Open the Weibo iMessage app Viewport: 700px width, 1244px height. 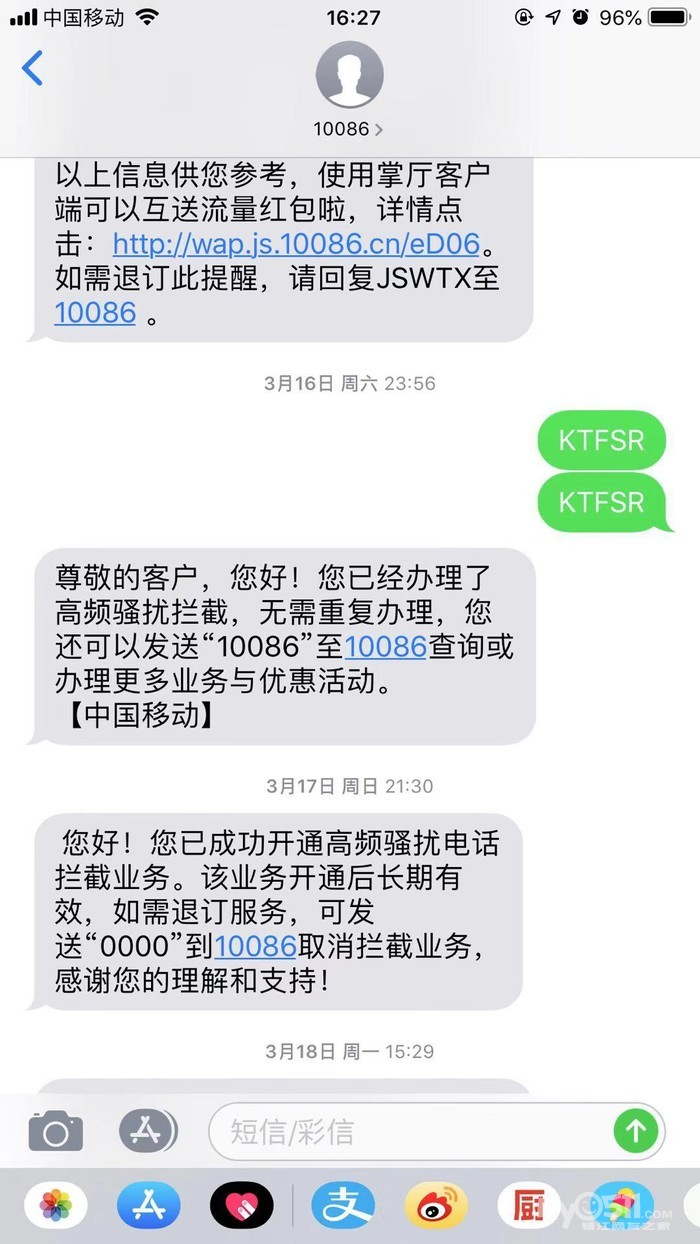pyautogui.click(x=435, y=1206)
